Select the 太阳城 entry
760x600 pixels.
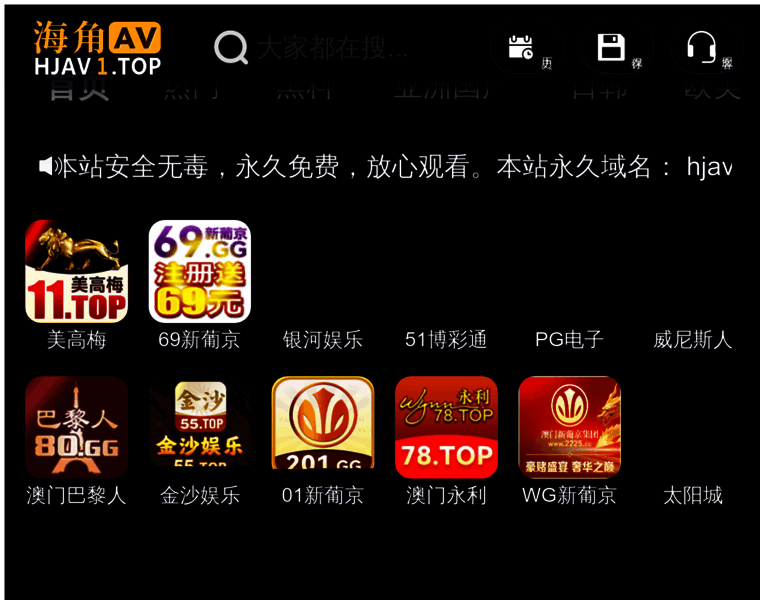coord(692,495)
